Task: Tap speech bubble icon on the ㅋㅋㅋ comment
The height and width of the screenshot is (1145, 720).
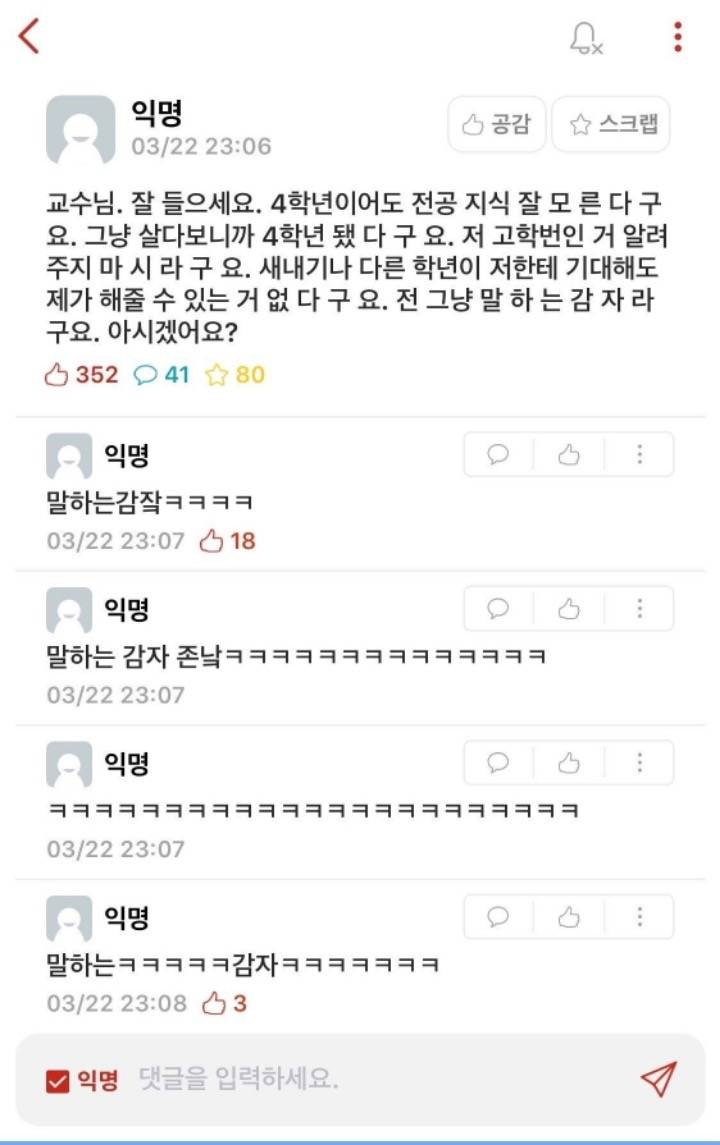Action: pos(497,762)
